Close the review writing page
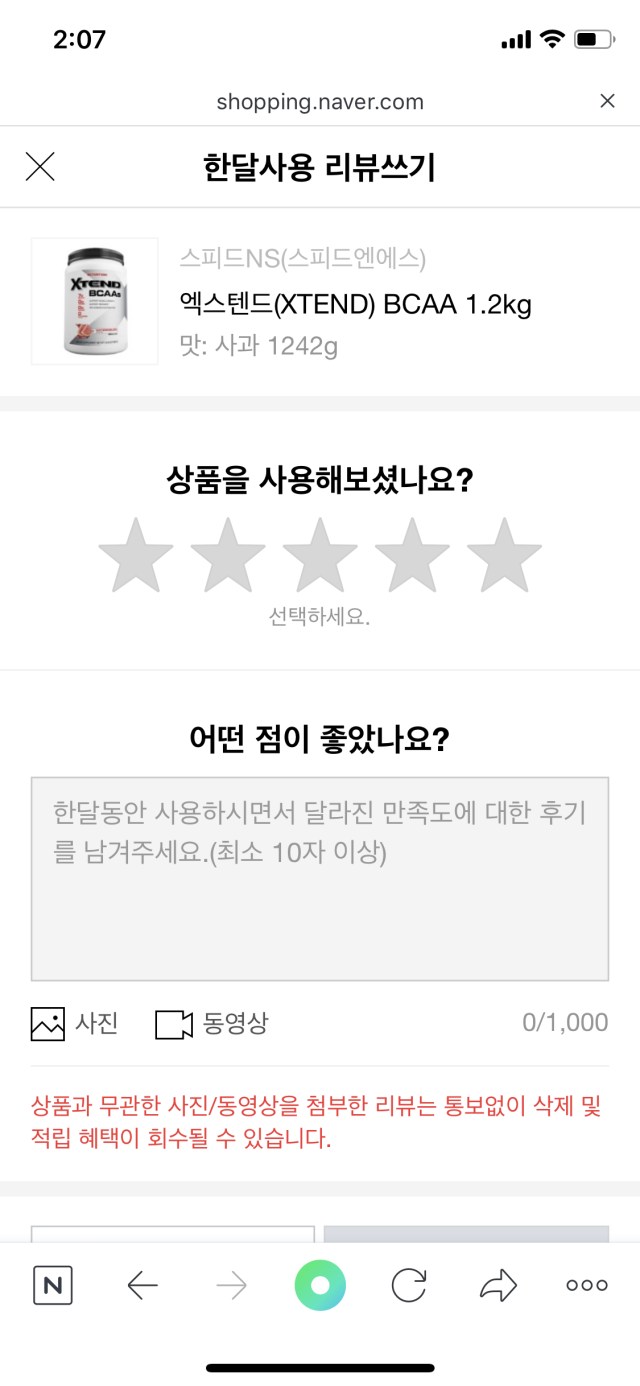This screenshot has width=640, height=1386. 40,167
